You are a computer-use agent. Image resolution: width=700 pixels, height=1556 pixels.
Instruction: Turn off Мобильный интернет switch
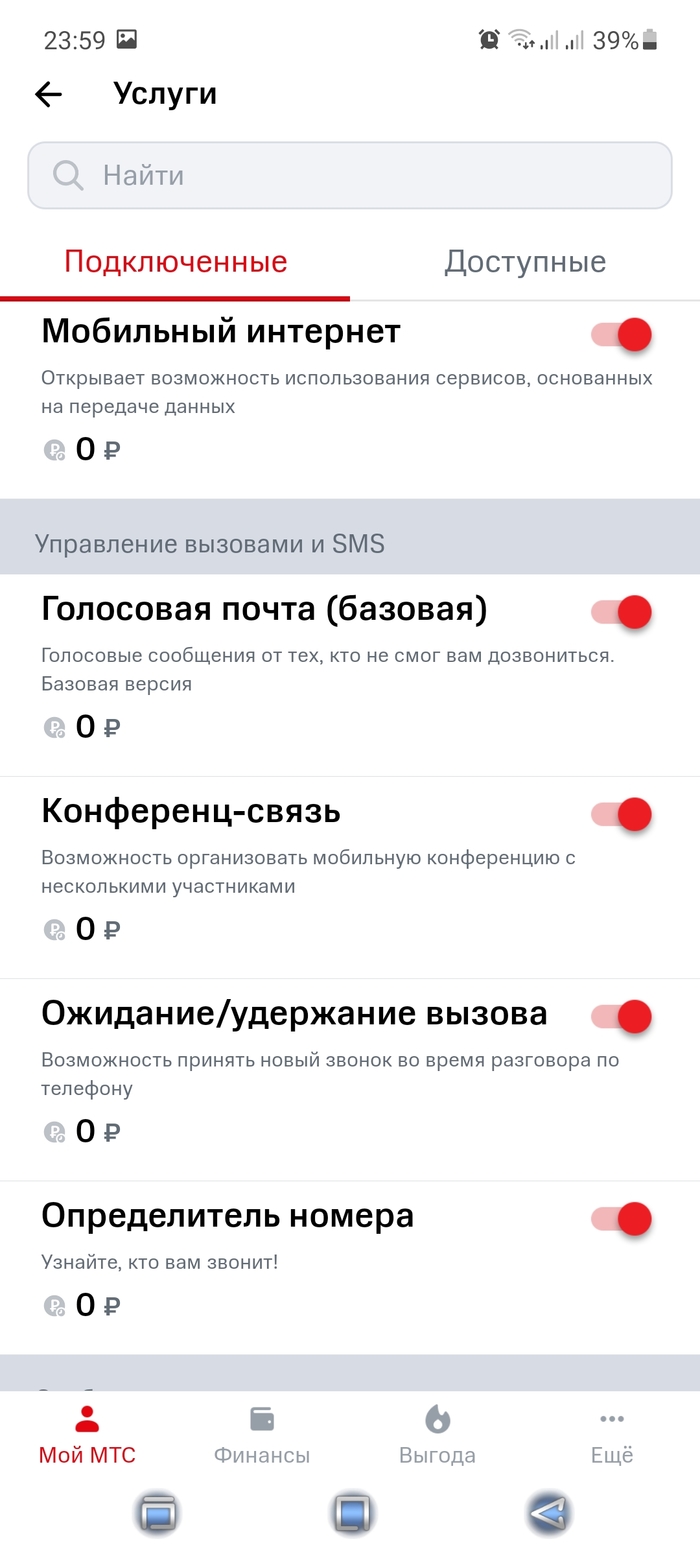pyautogui.click(x=622, y=334)
